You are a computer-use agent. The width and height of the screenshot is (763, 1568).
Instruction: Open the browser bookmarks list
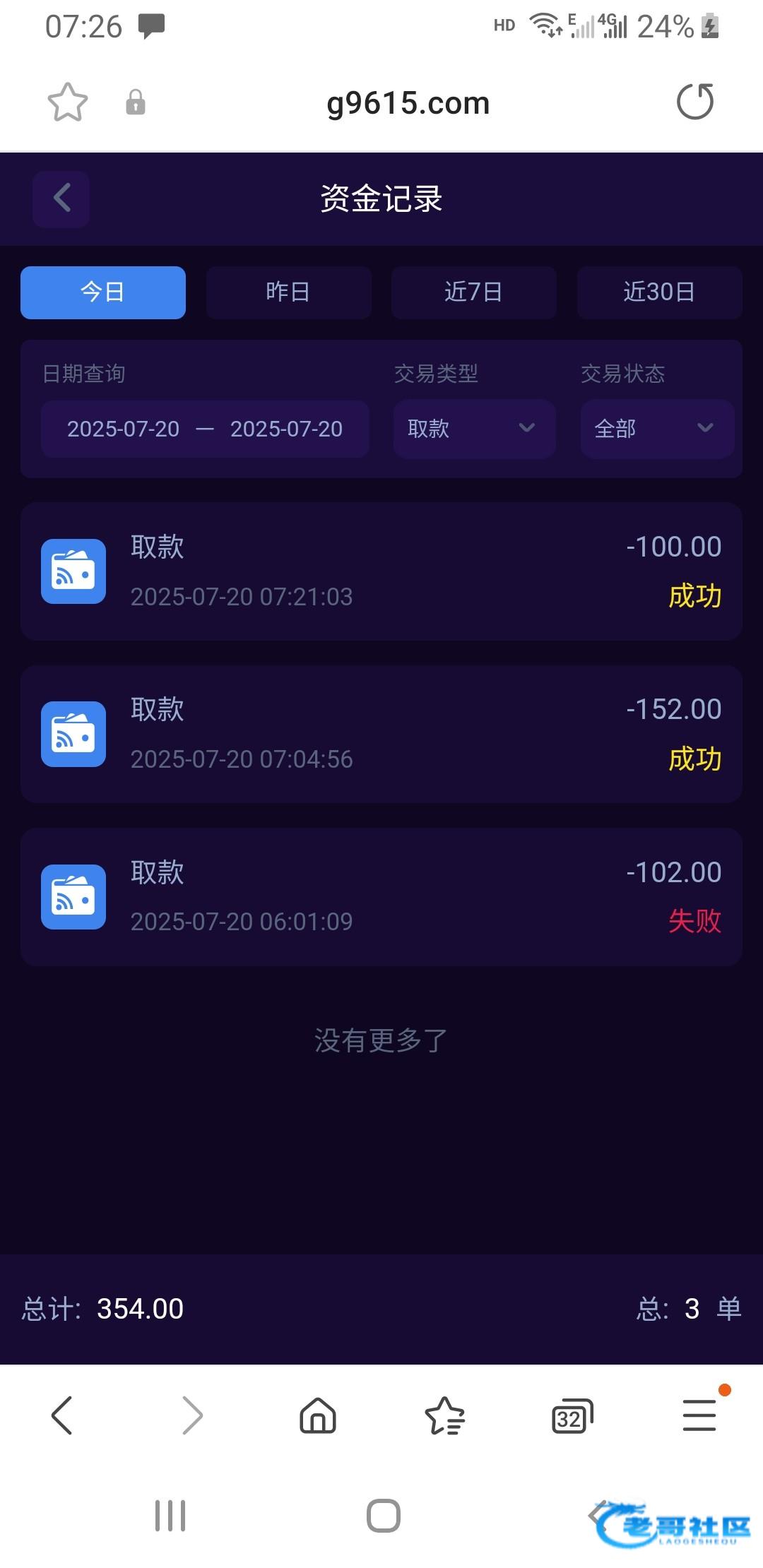(x=444, y=1415)
